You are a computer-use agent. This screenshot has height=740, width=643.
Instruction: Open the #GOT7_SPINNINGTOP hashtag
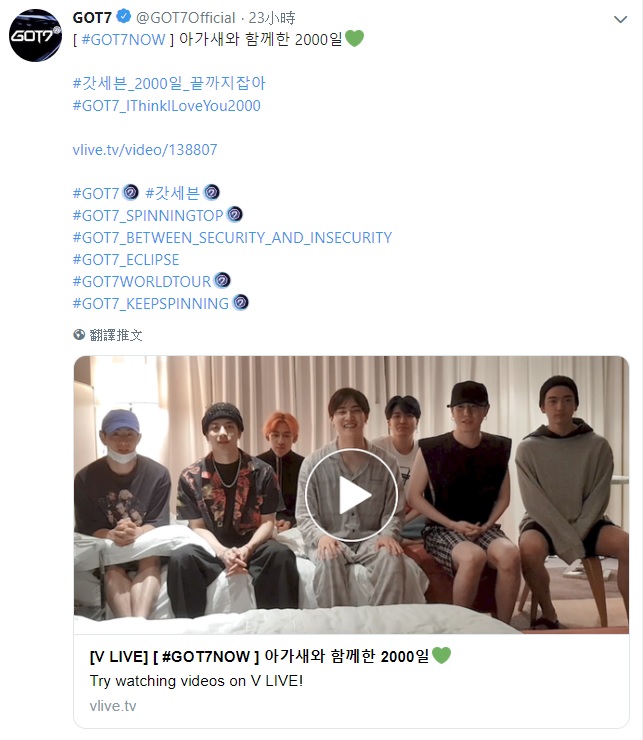pos(148,215)
